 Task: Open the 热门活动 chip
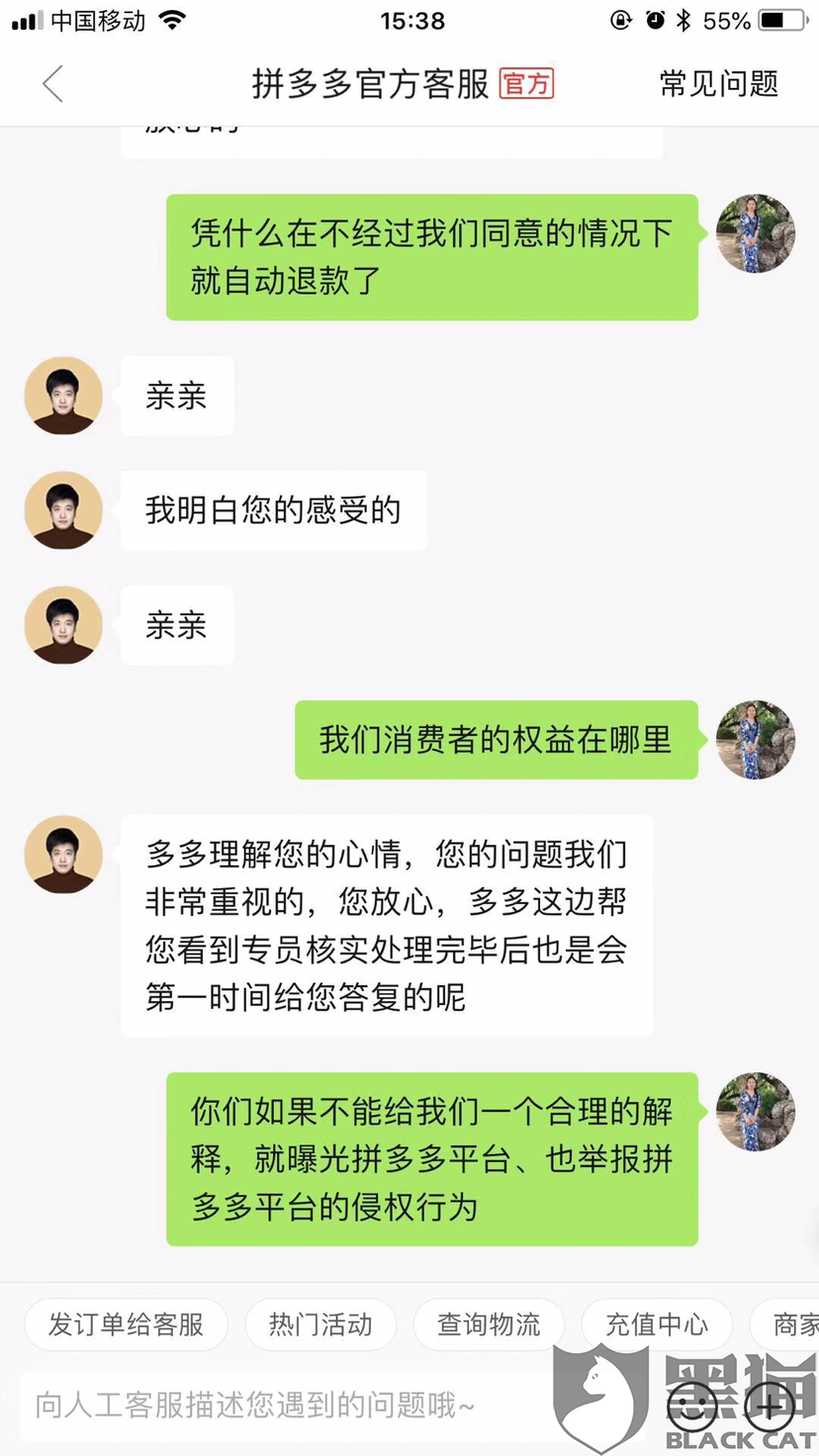click(320, 1323)
